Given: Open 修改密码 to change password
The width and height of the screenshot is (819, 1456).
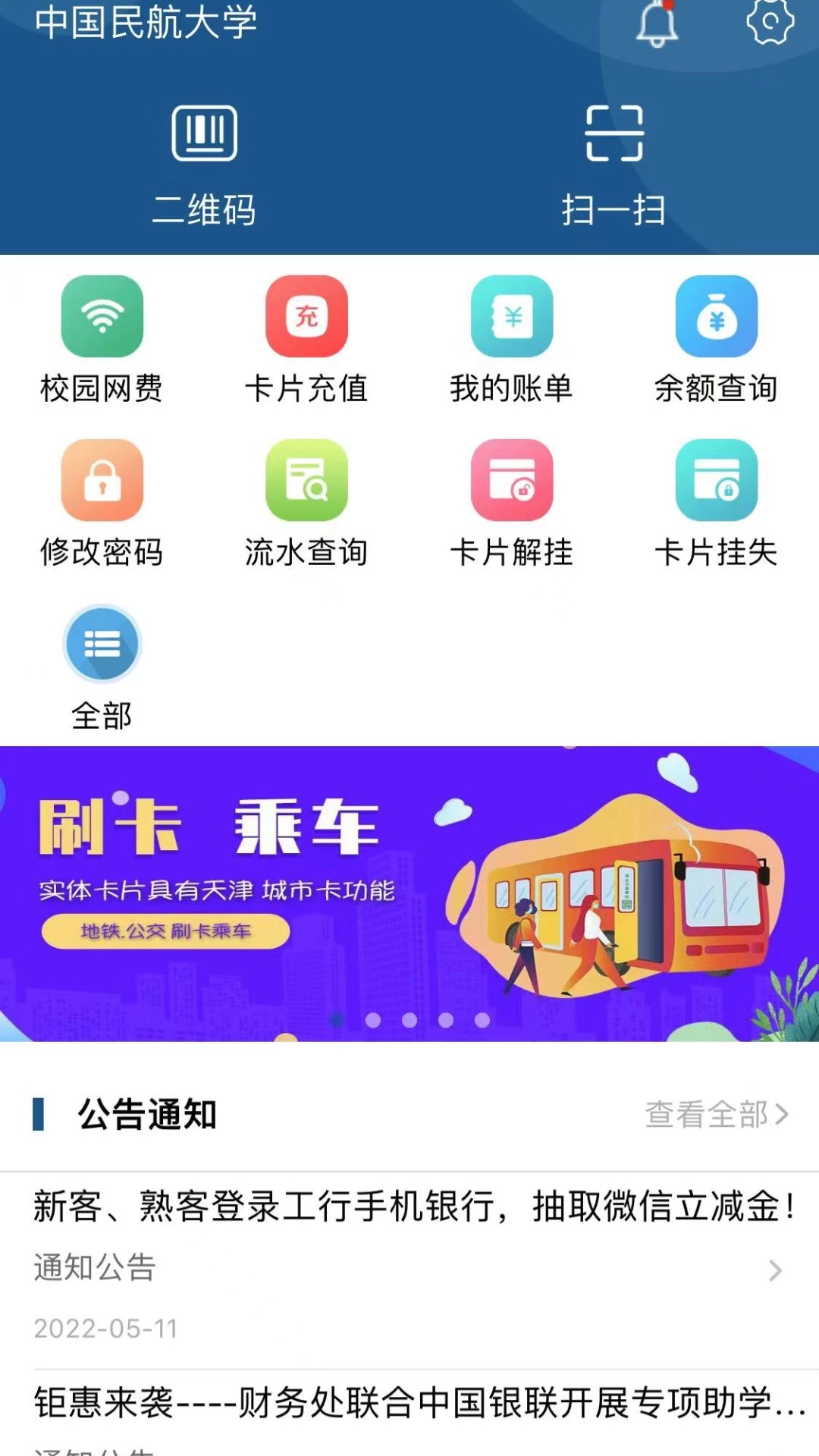Looking at the screenshot, I should click(102, 503).
